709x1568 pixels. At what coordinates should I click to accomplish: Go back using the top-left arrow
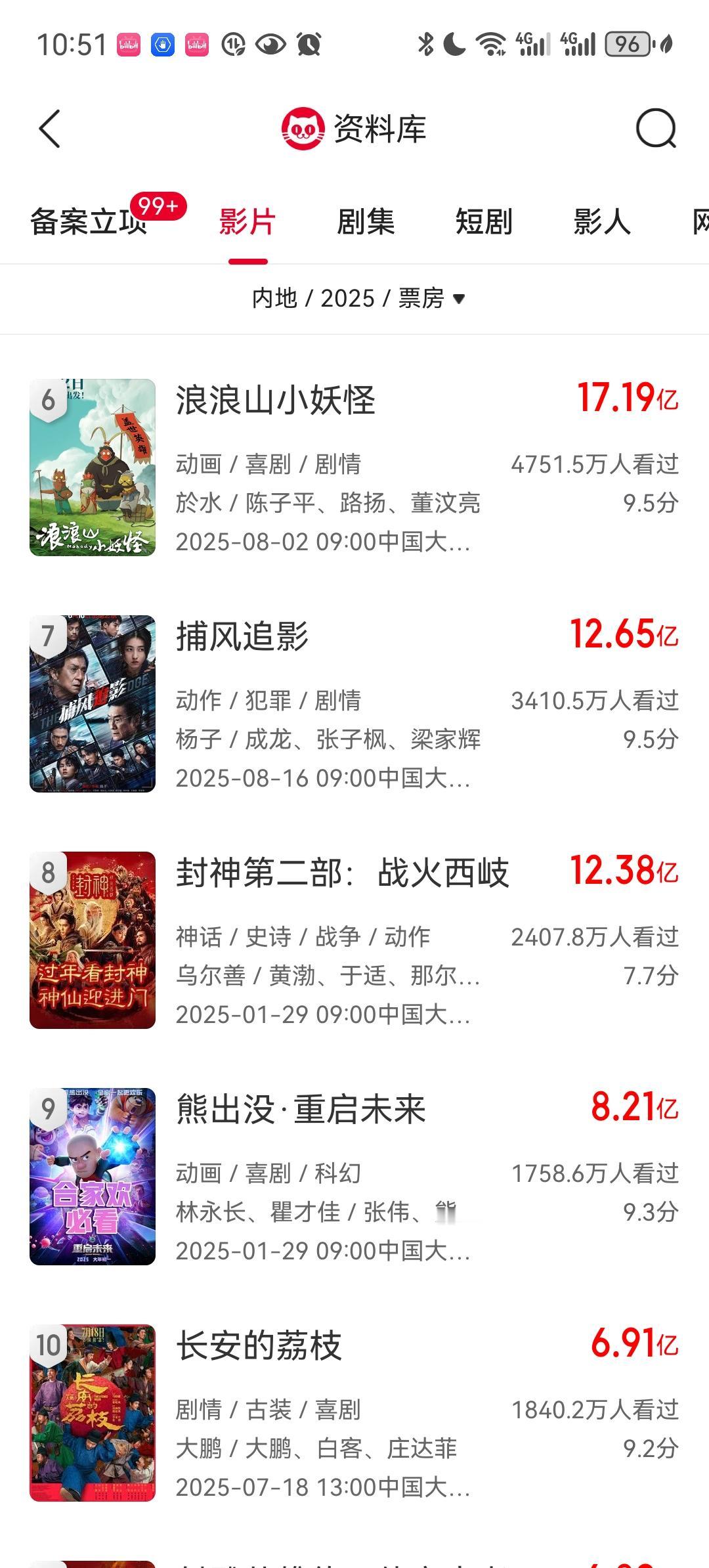(50, 129)
